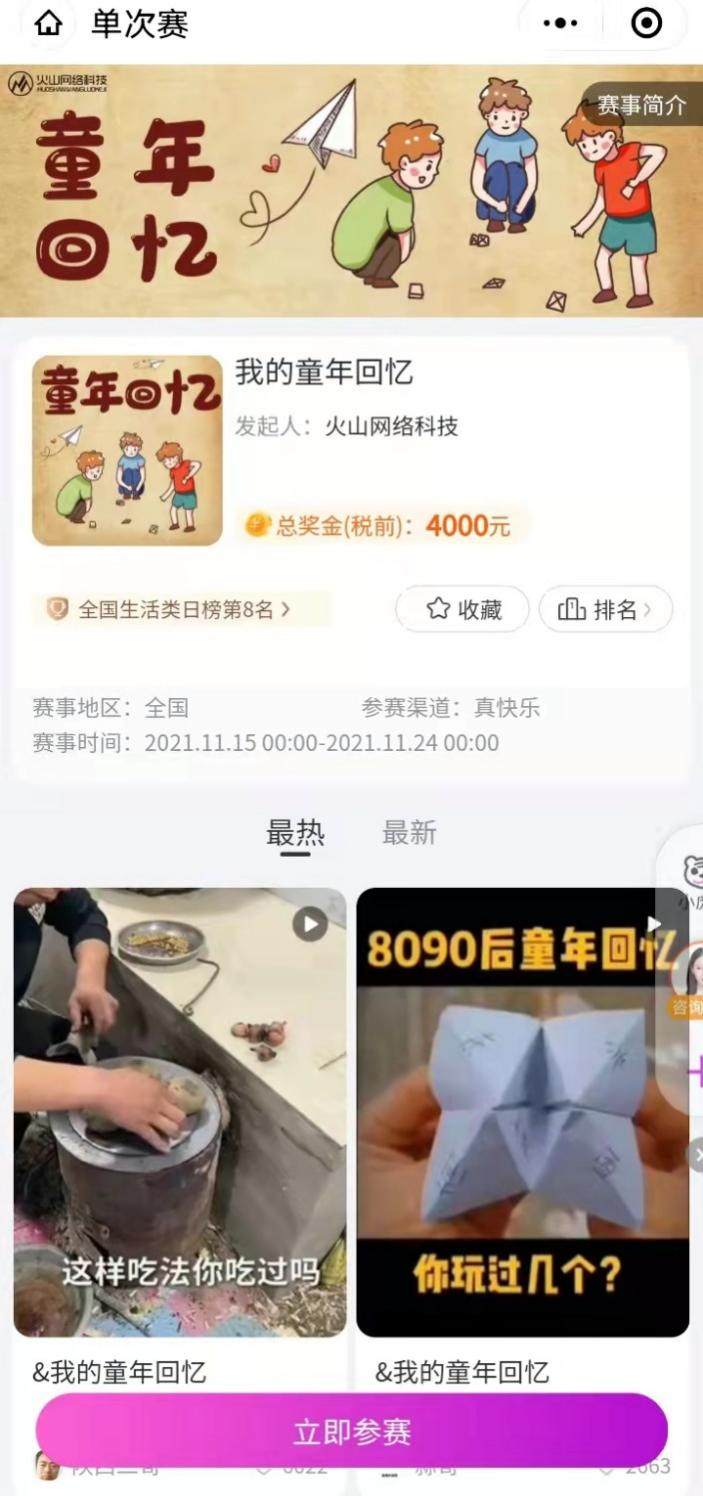Viewport: 703px width, 1496px height.
Task: Join now via 立即参赛 button
Action: tap(351, 1432)
